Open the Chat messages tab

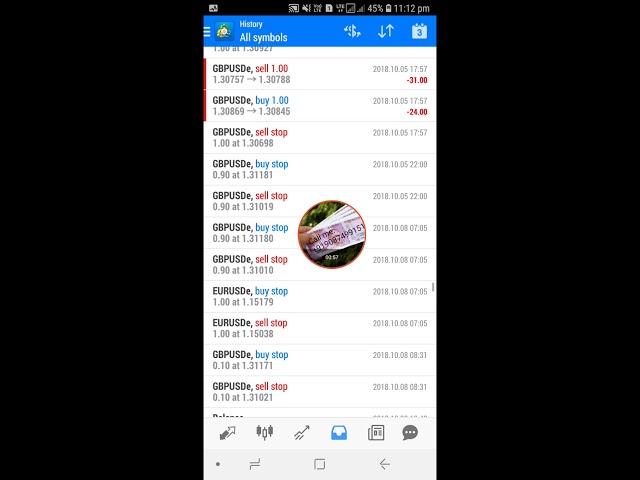(410, 433)
